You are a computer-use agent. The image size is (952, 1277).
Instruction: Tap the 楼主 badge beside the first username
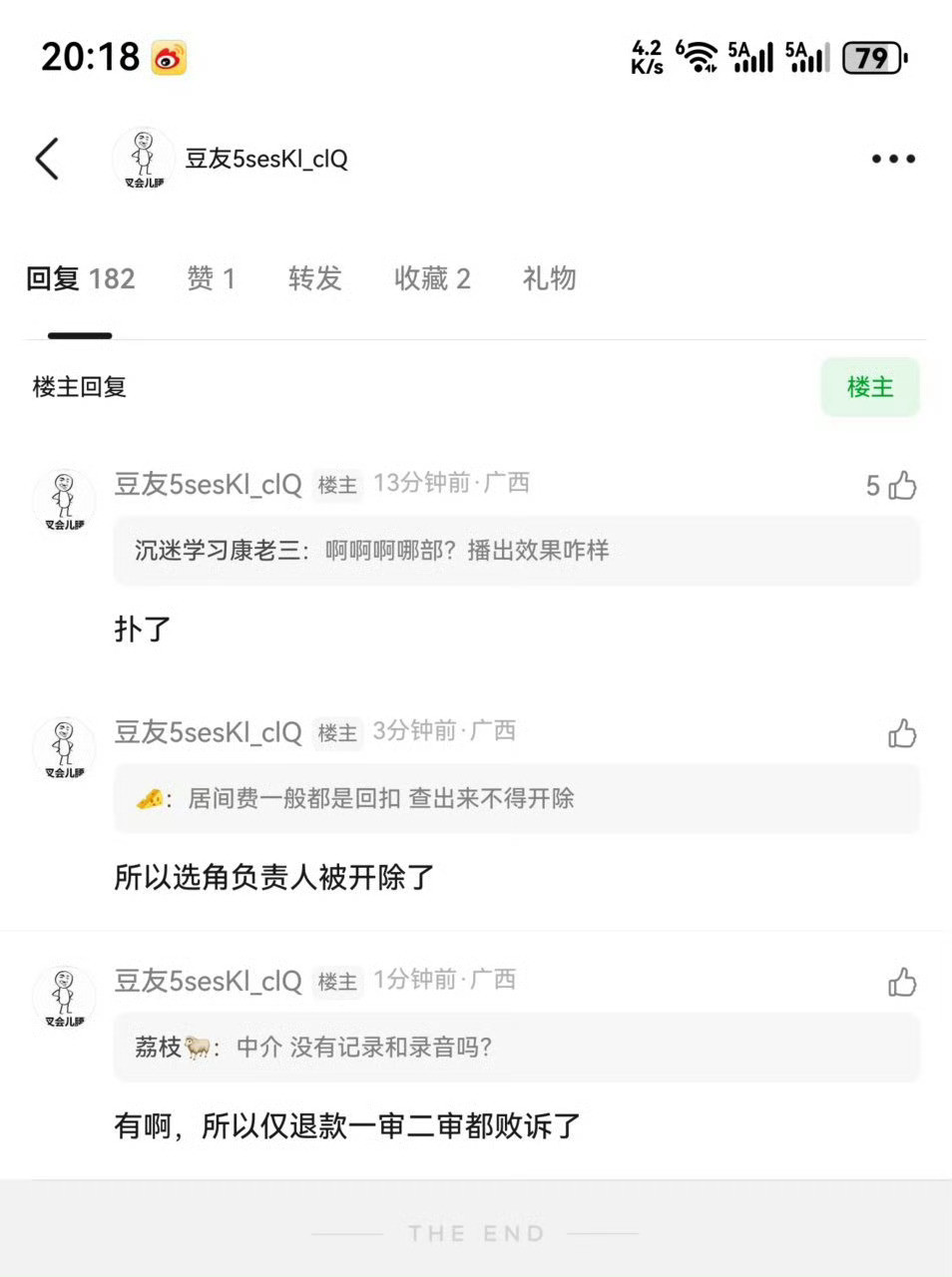click(x=338, y=485)
